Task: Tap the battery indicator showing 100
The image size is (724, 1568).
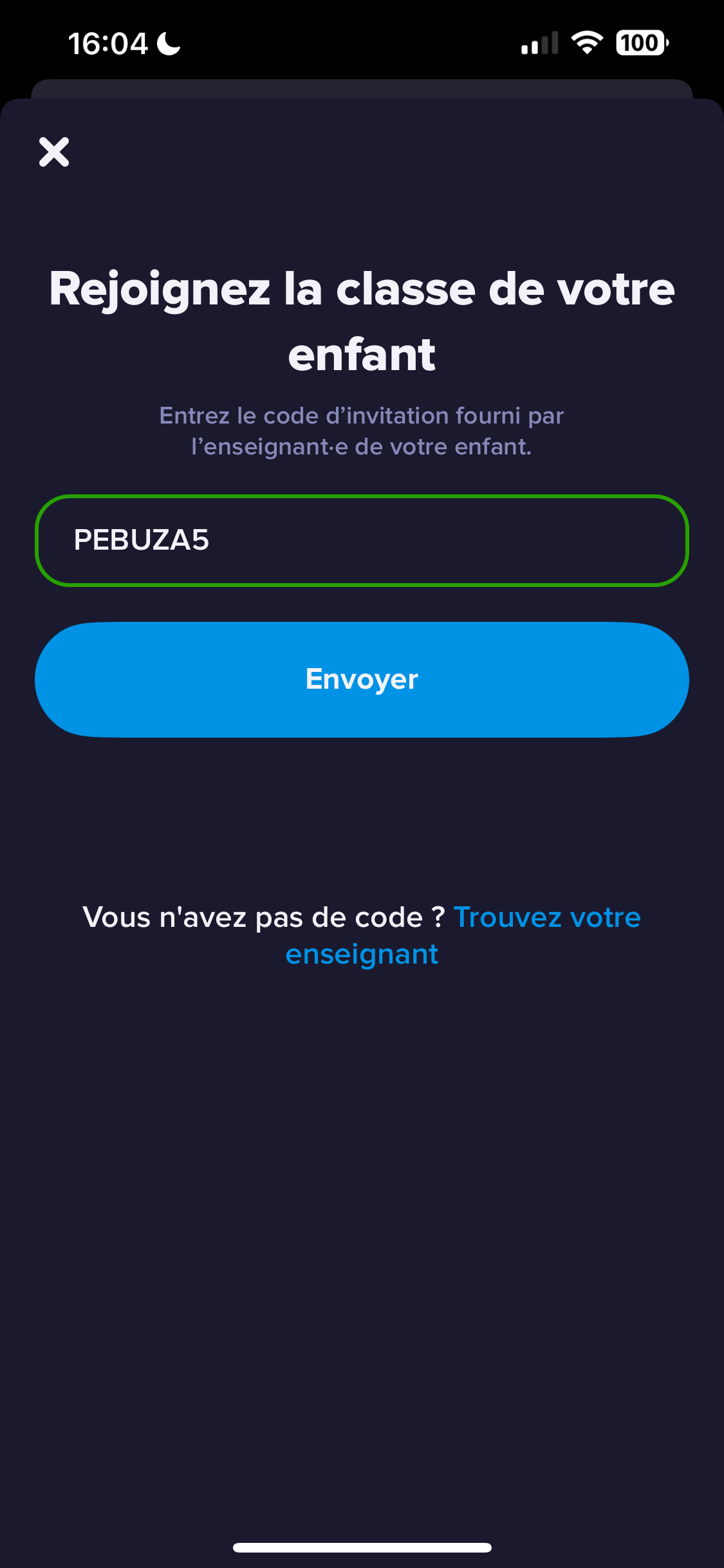Action: [640, 42]
